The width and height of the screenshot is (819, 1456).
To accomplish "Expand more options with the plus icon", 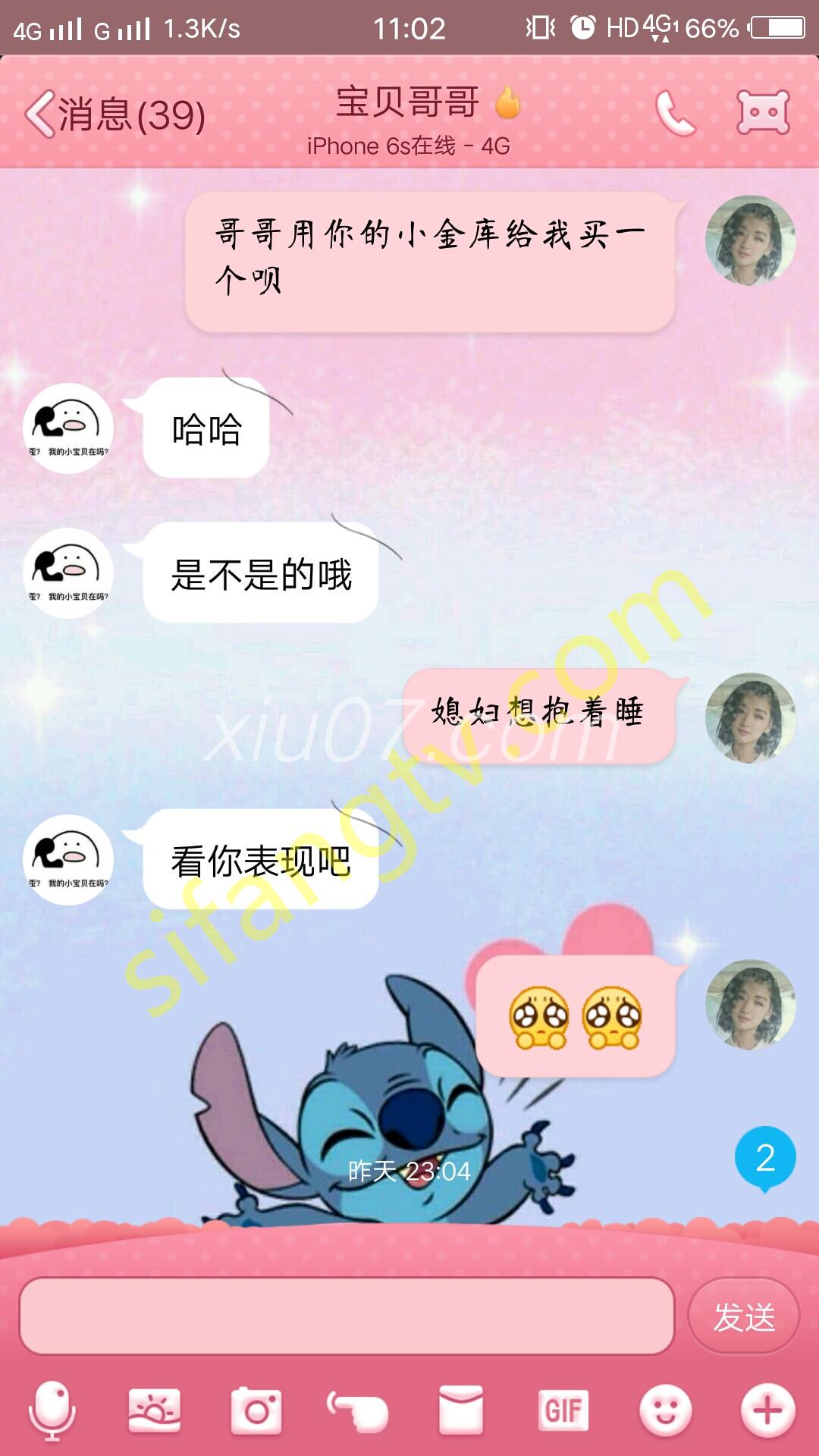I will [767, 1410].
